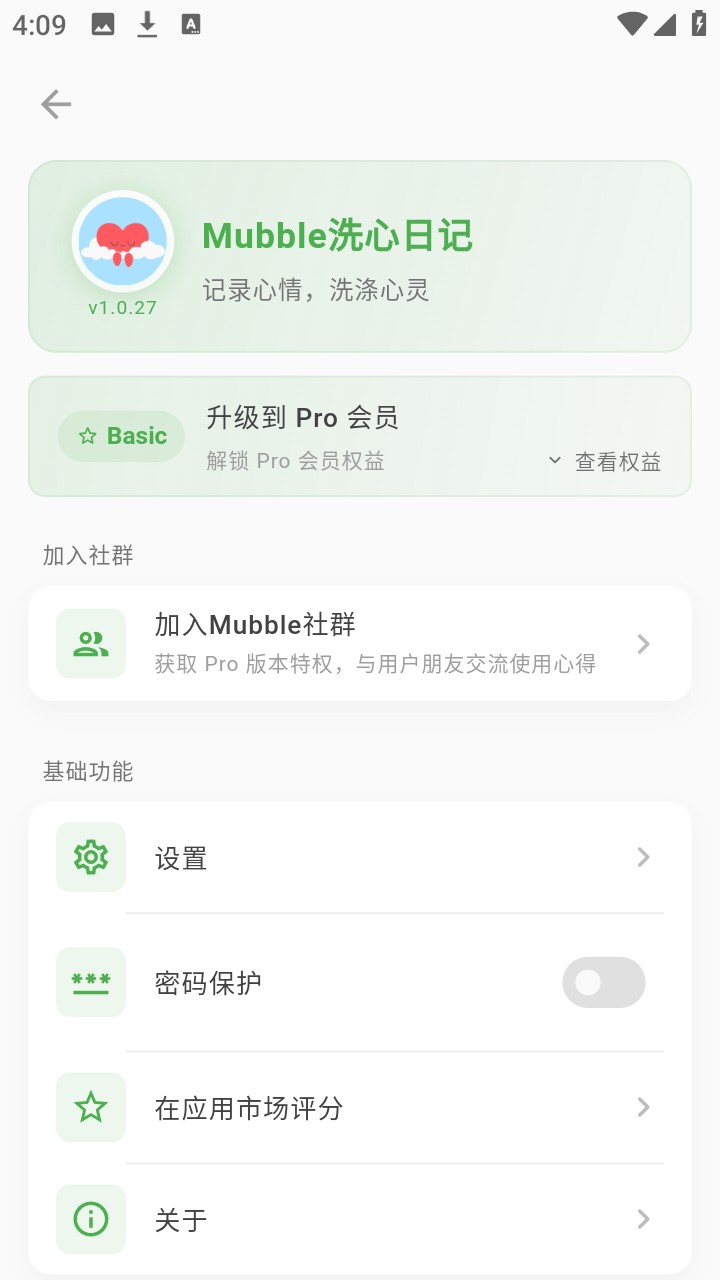Tap the 加入社群 section label

(88, 555)
